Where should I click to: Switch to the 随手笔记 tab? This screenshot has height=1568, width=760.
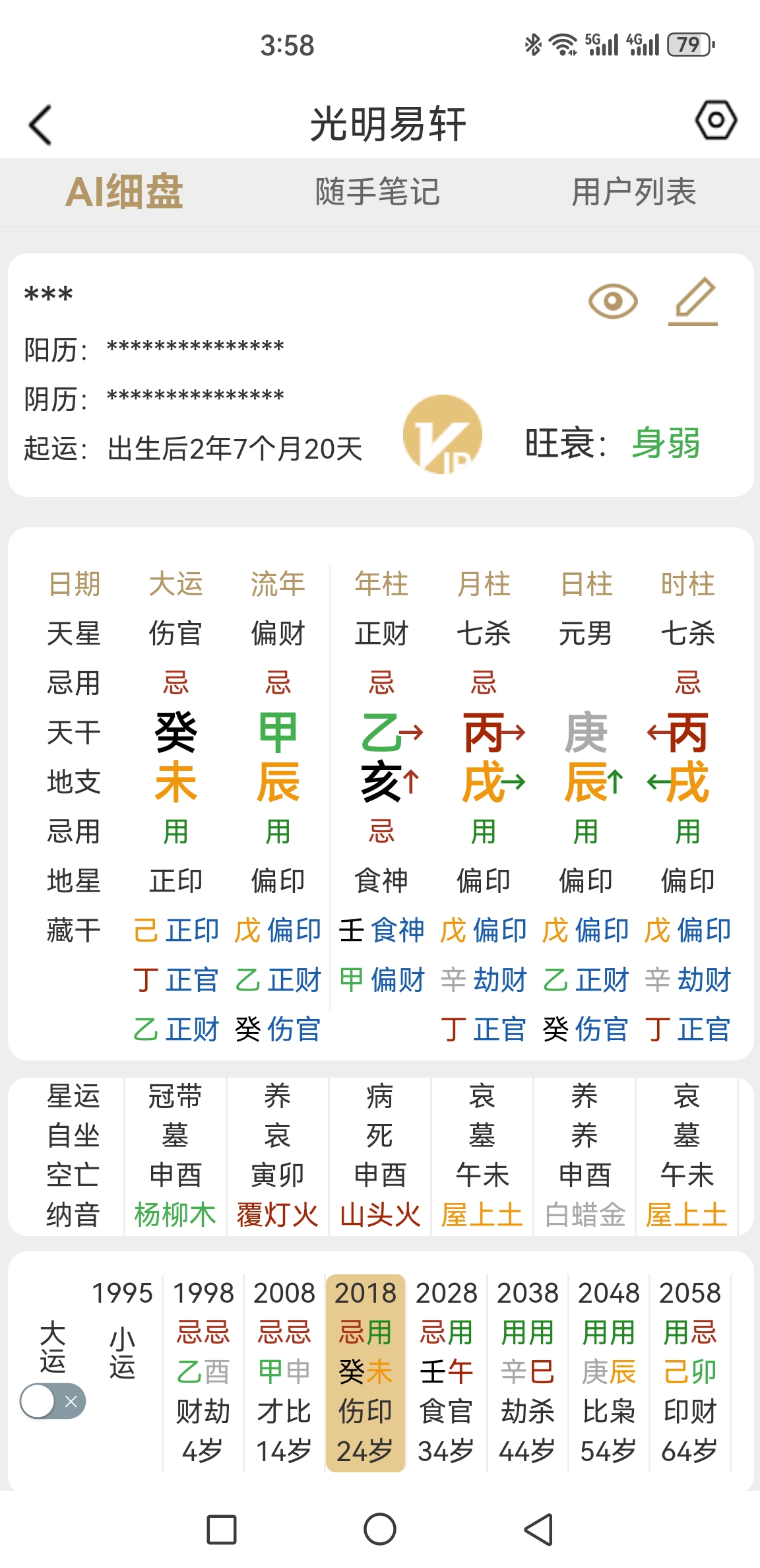tap(377, 192)
